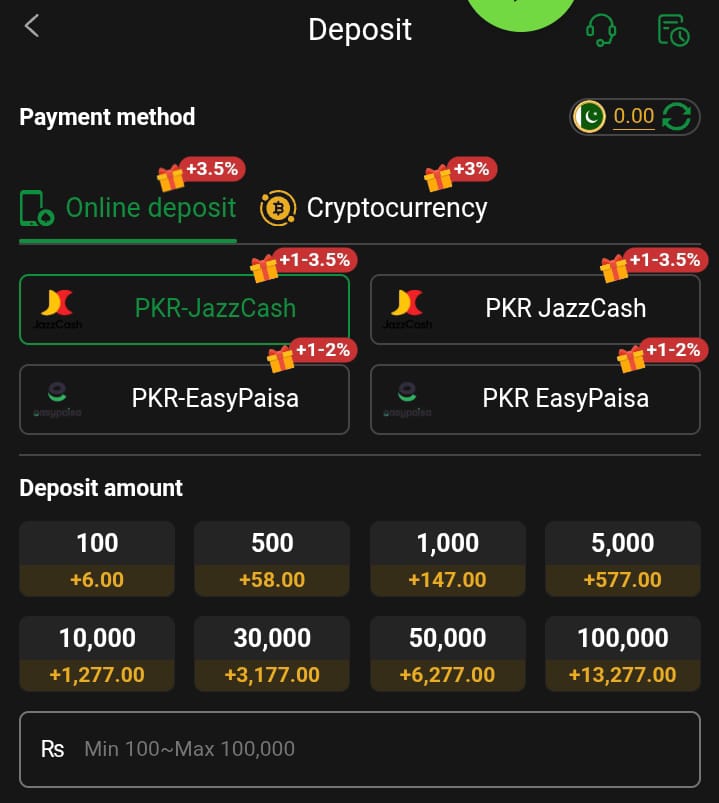Select the hyphenated PKR-JazzCash payment method

[x=184, y=309]
